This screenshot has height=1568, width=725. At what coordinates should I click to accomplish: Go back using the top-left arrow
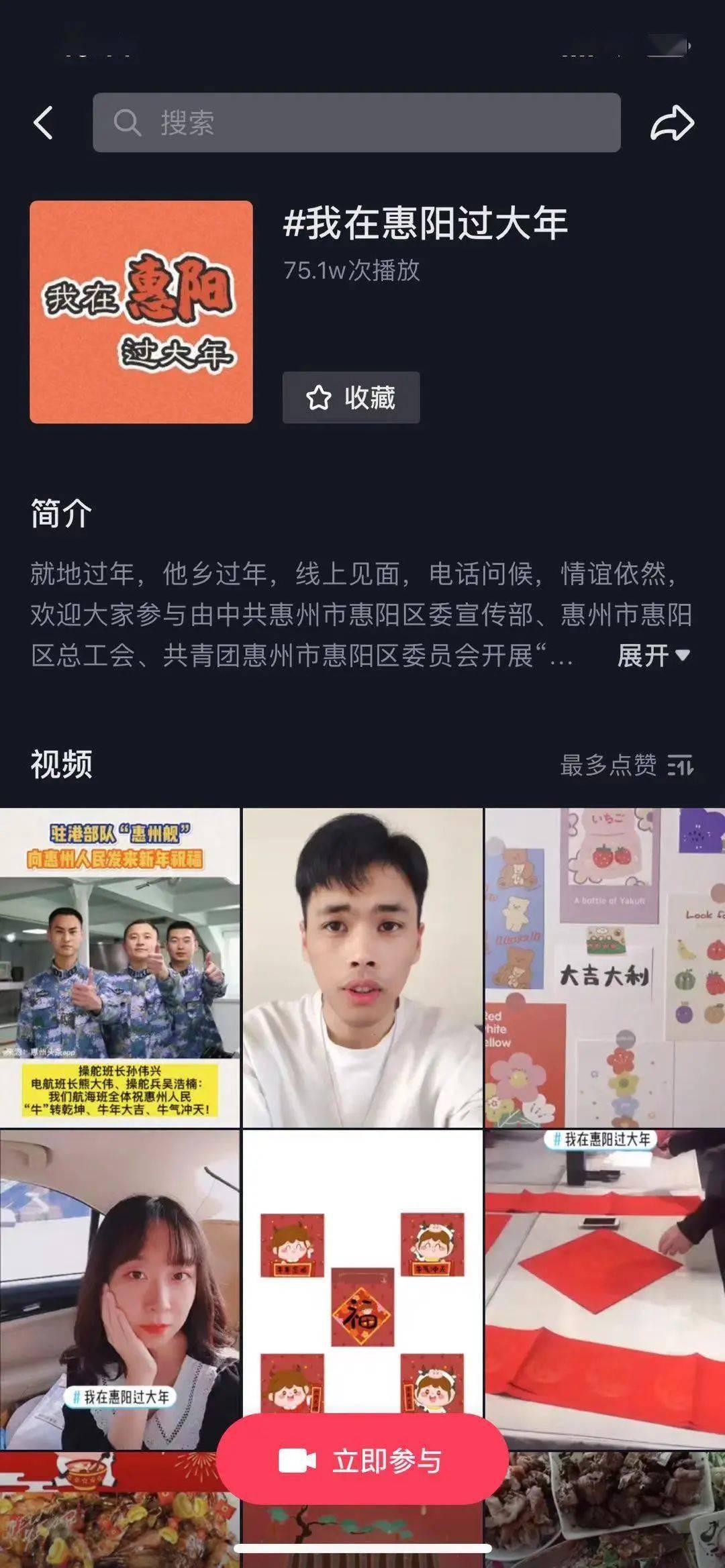[44, 123]
